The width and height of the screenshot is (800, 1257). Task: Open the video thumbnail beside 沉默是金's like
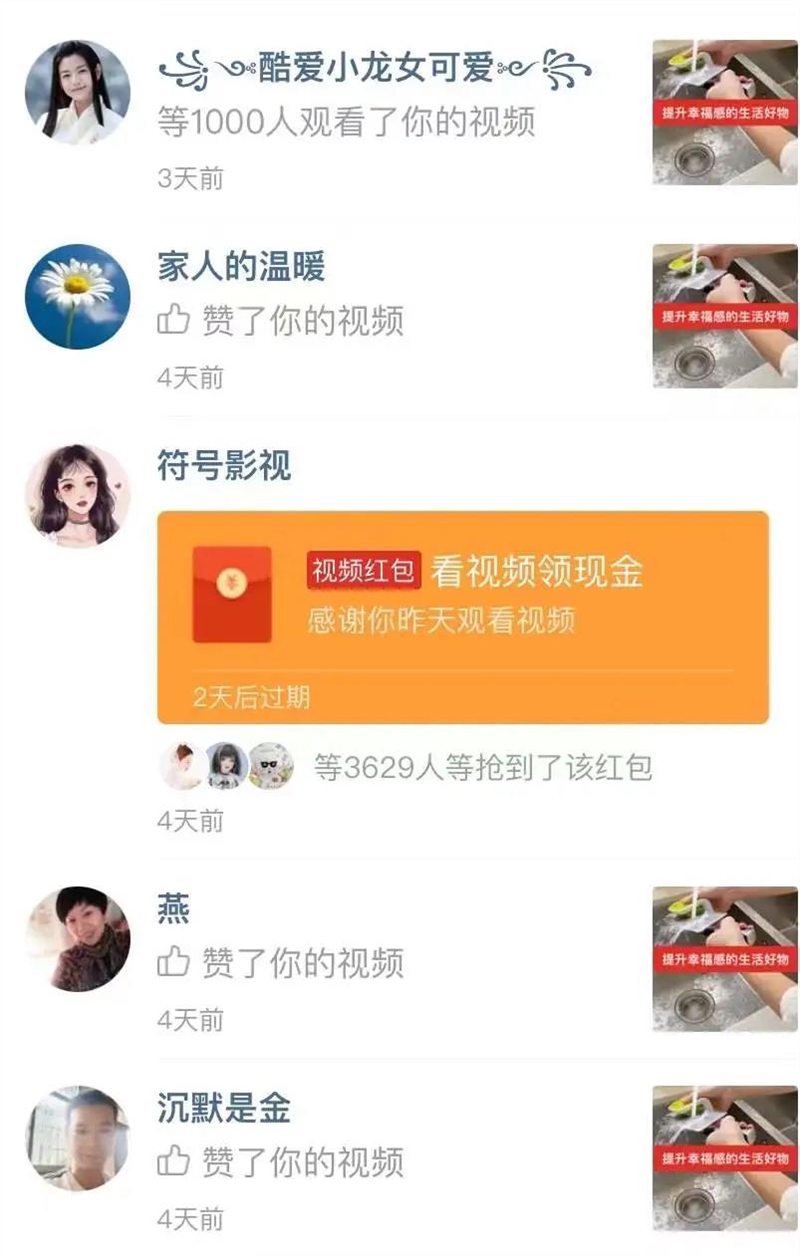click(x=725, y=1158)
